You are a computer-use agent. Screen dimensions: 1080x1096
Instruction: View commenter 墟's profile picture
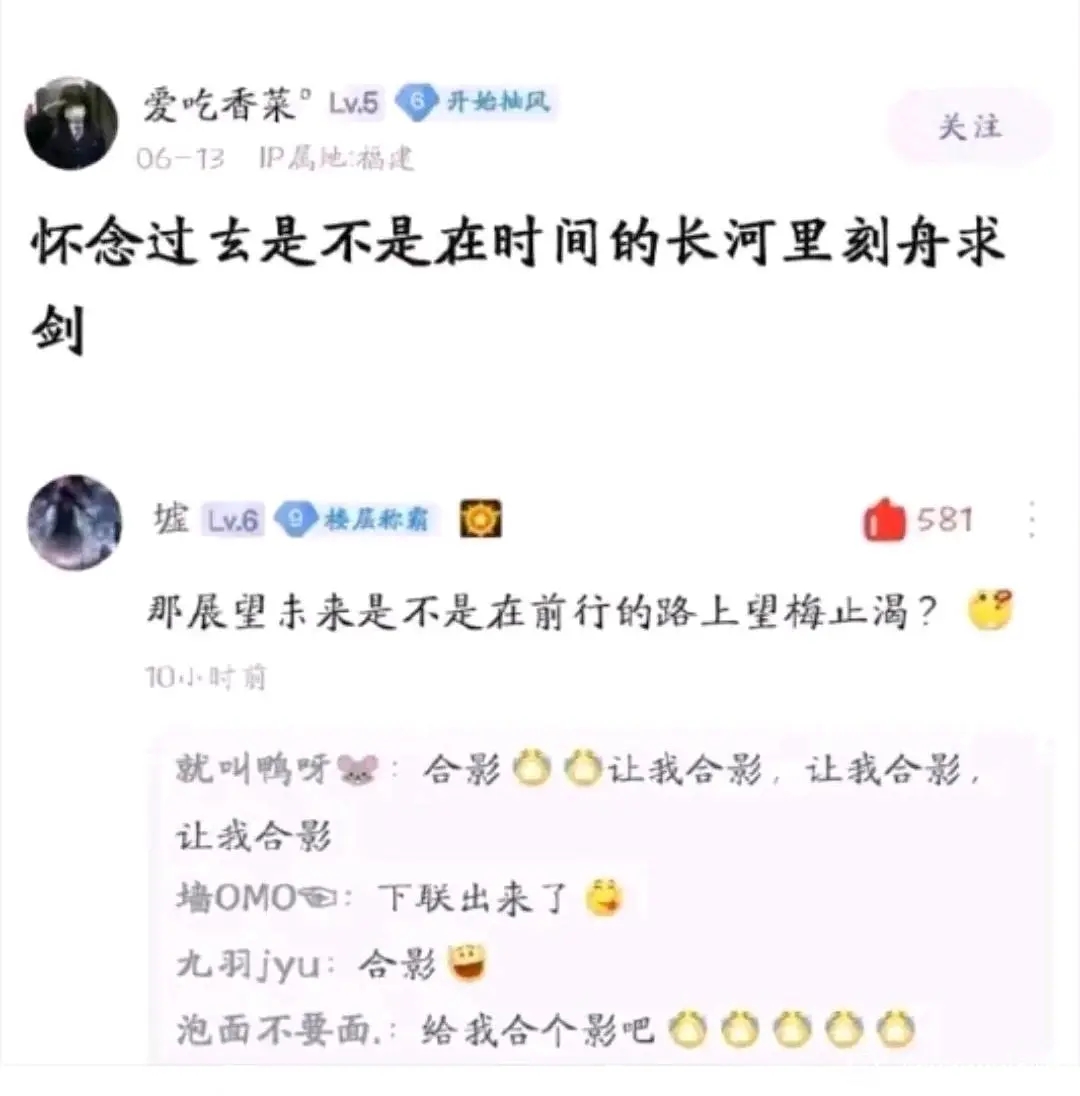pyautogui.click(x=74, y=522)
